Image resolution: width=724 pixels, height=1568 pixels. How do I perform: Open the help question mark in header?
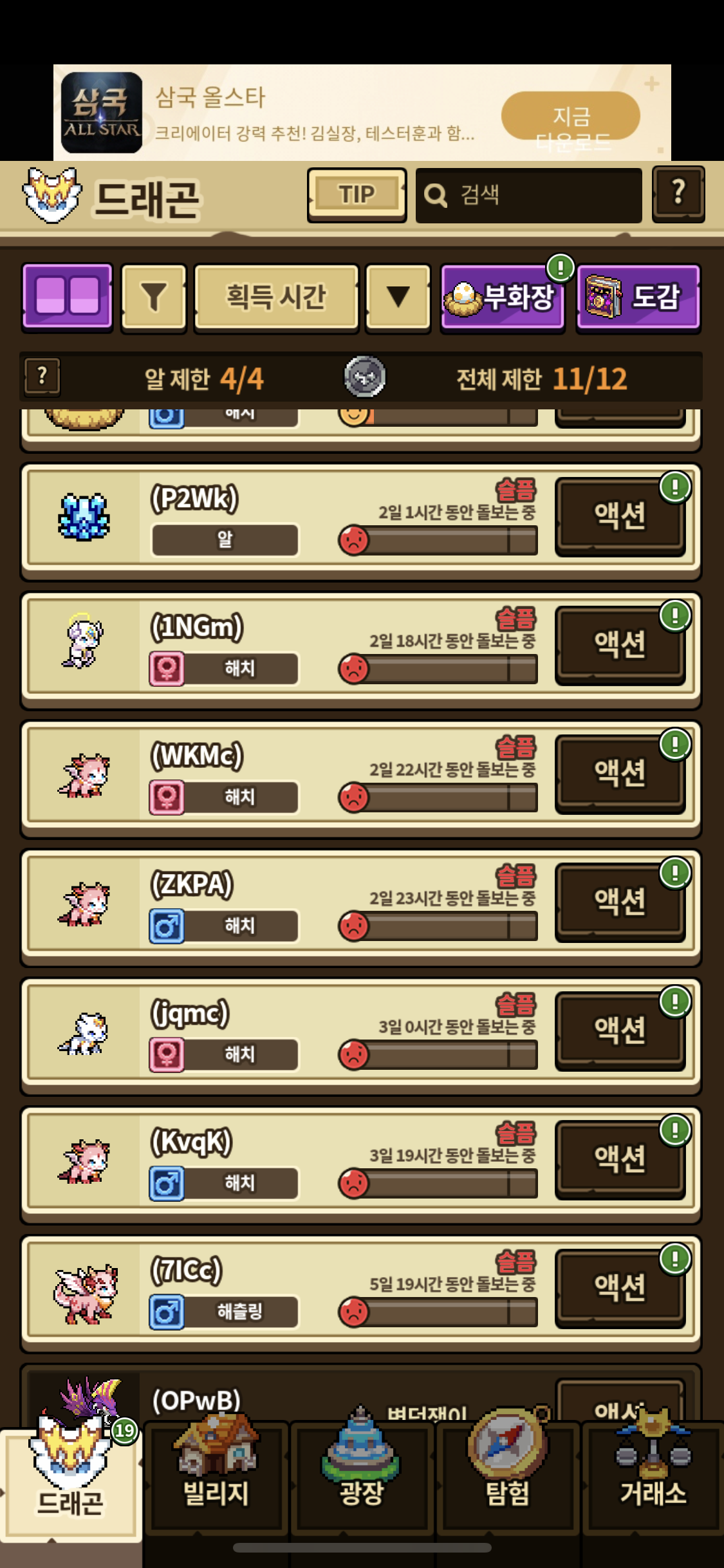click(678, 194)
